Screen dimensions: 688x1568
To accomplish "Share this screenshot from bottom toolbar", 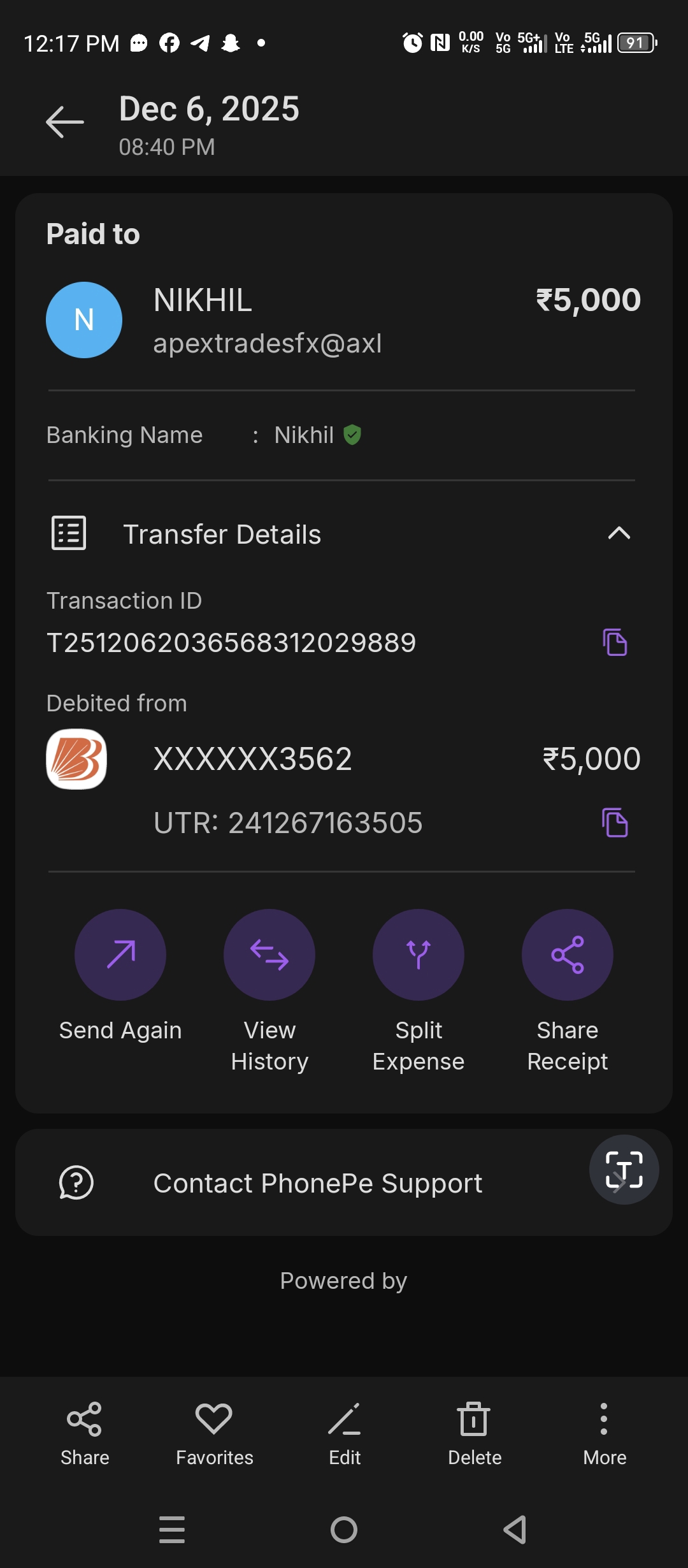I will coord(85,1431).
